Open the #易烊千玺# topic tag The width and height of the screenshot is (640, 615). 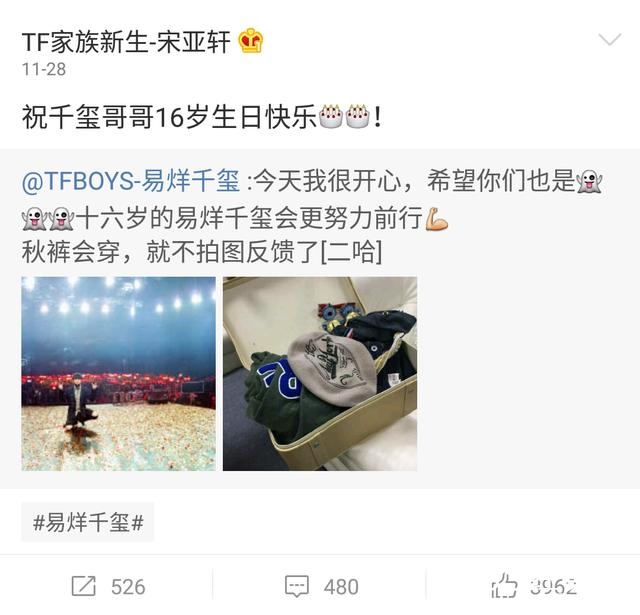click(x=88, y=522)
